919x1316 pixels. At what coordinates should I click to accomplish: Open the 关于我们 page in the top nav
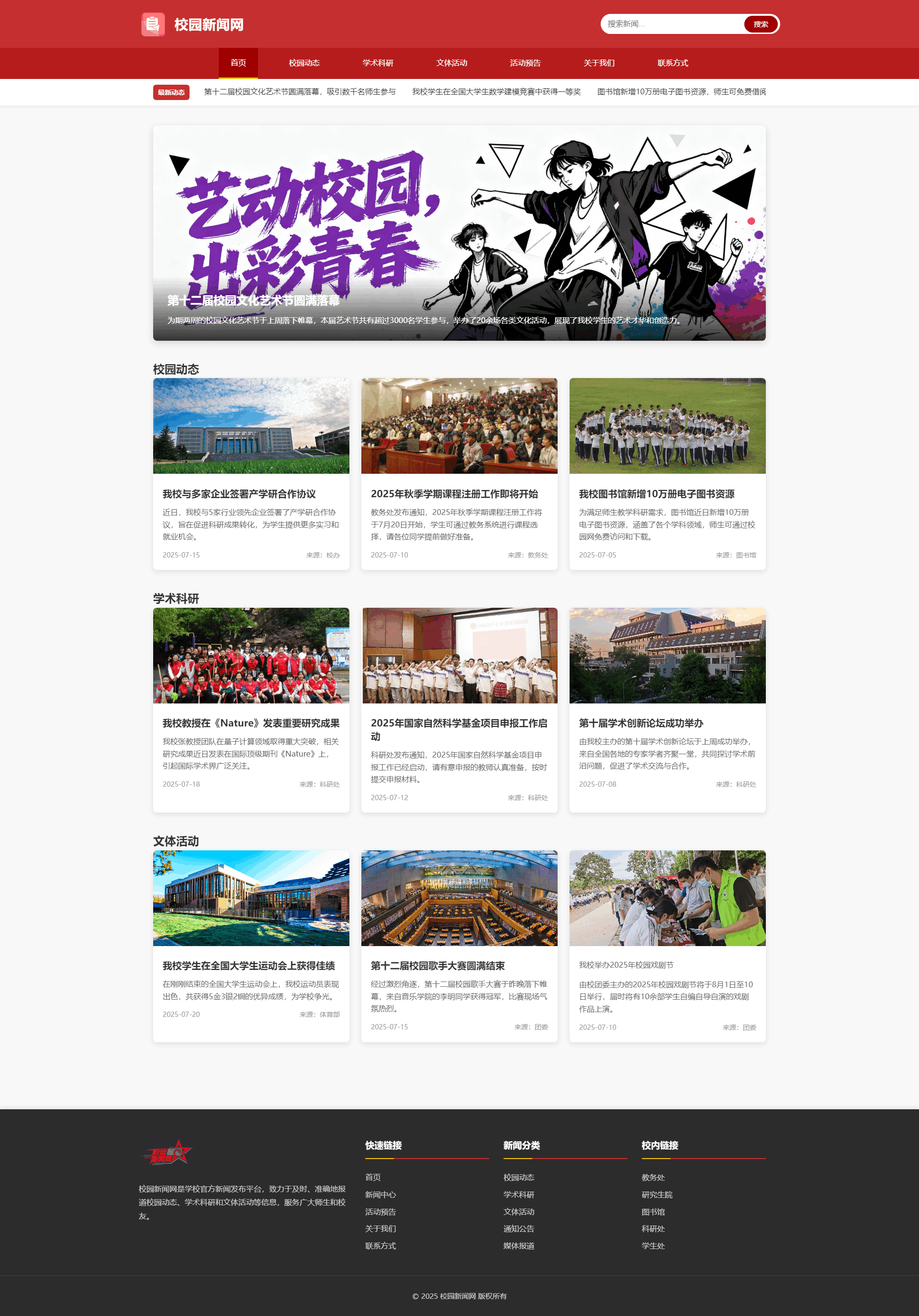click(x=598, y=63)
